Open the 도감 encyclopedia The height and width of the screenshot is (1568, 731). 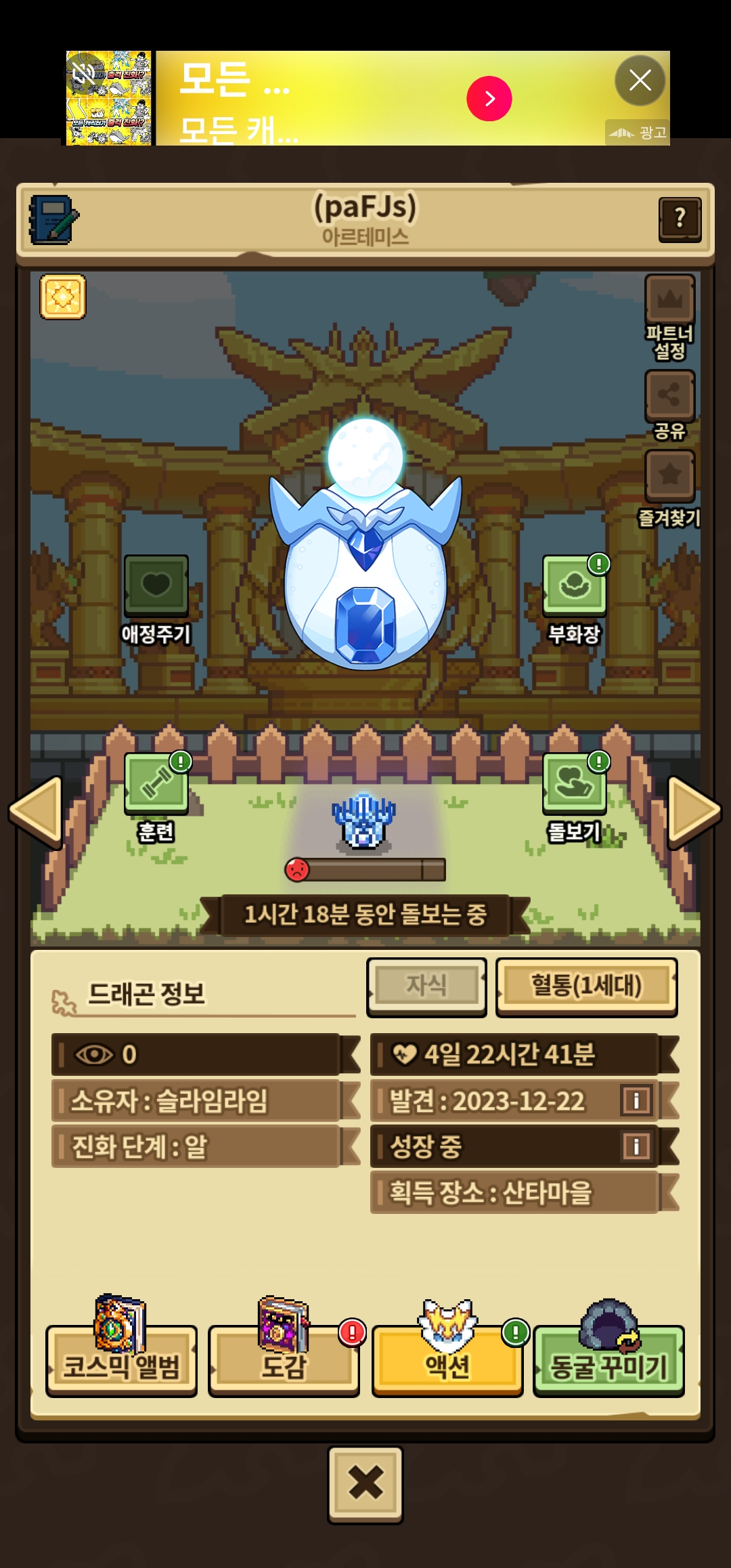pyautogui.click(x=284, y=1361)
